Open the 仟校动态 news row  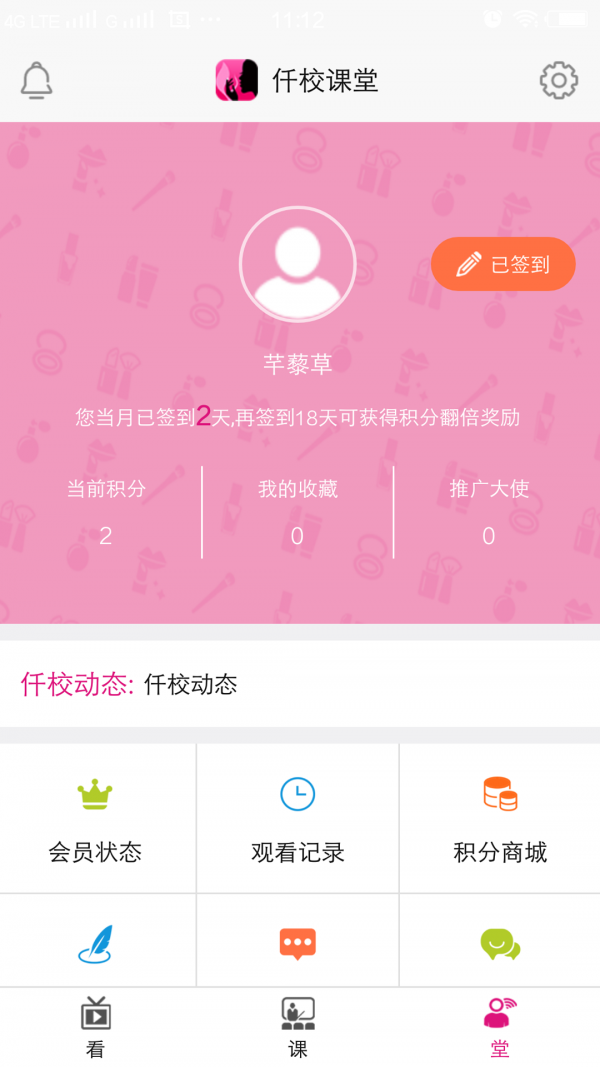[x=300, y=685]
